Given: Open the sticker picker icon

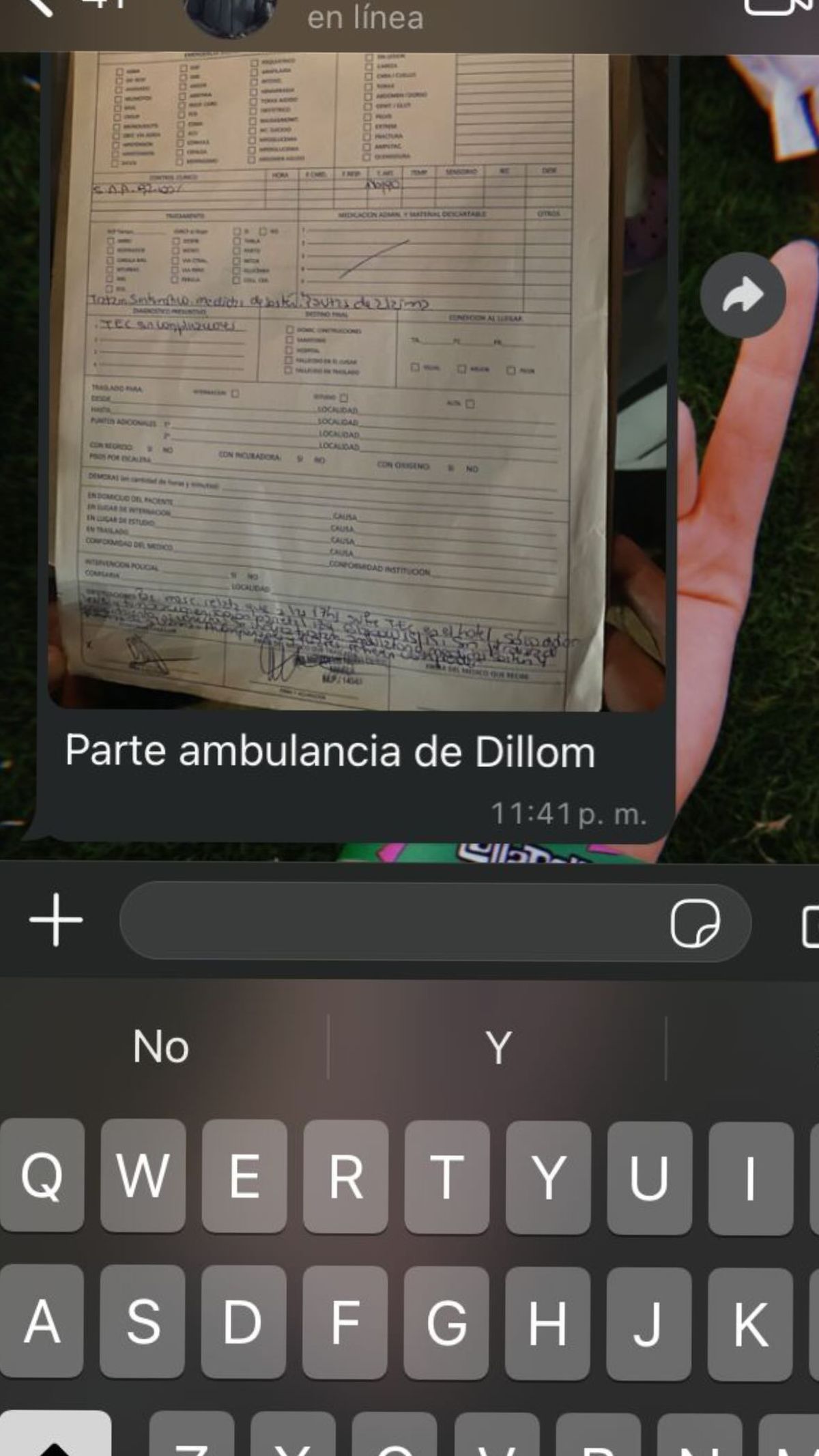Looking at the screenshot, I should 695,922.
